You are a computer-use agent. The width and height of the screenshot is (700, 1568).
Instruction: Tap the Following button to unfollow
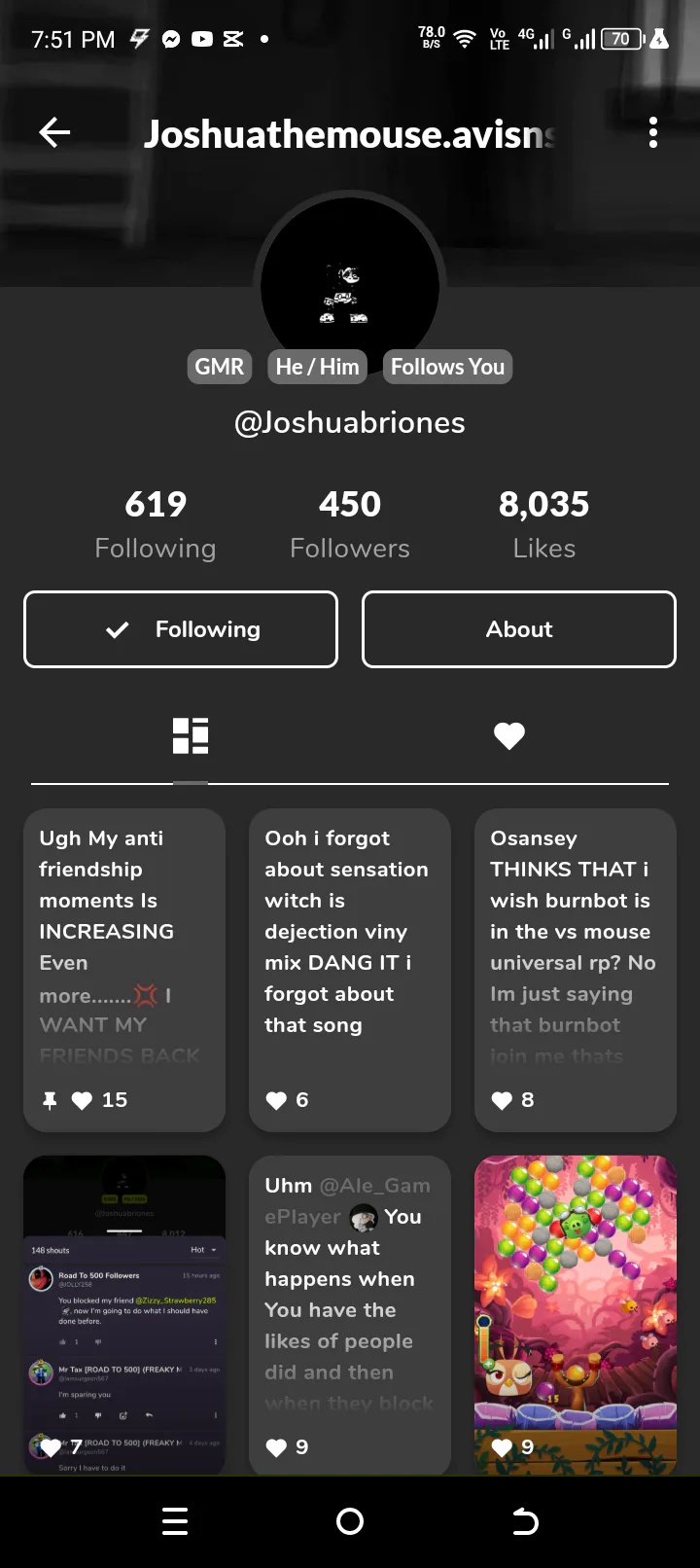coord(181,629)
